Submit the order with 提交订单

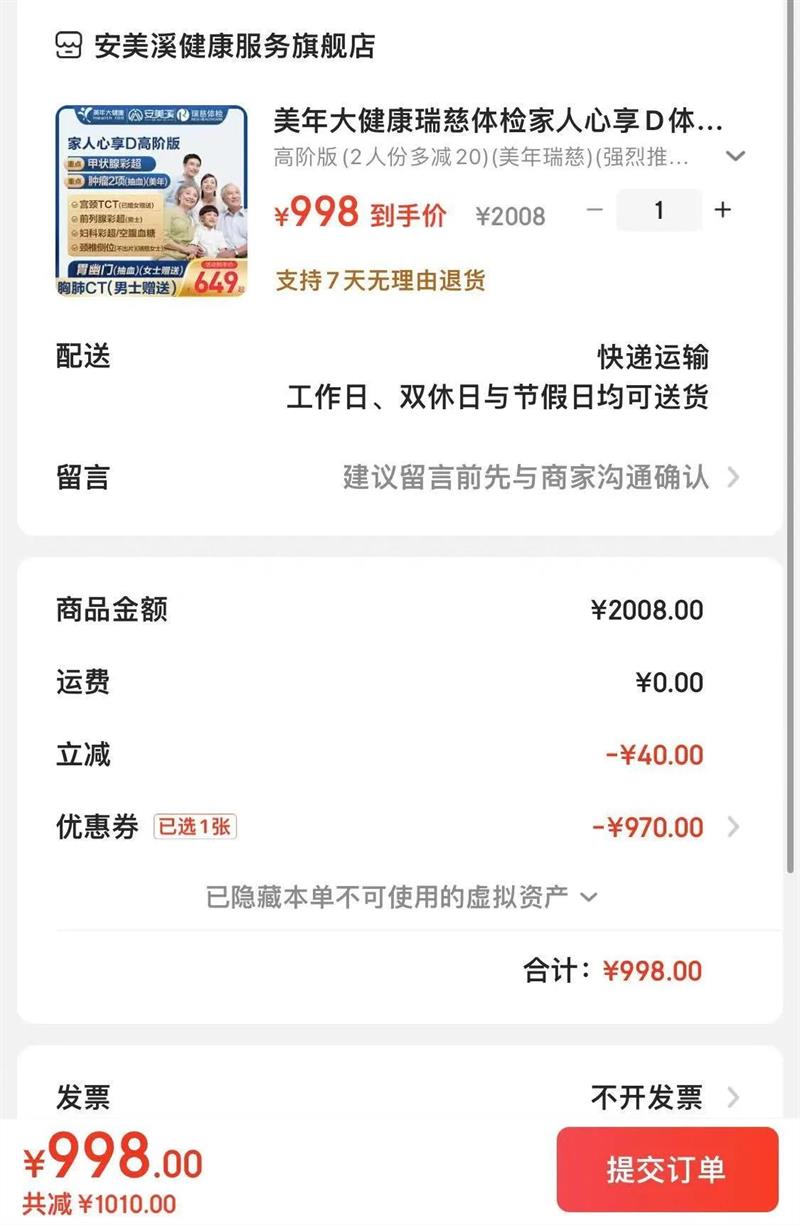pyautogui.click(x=667, y=1169)
